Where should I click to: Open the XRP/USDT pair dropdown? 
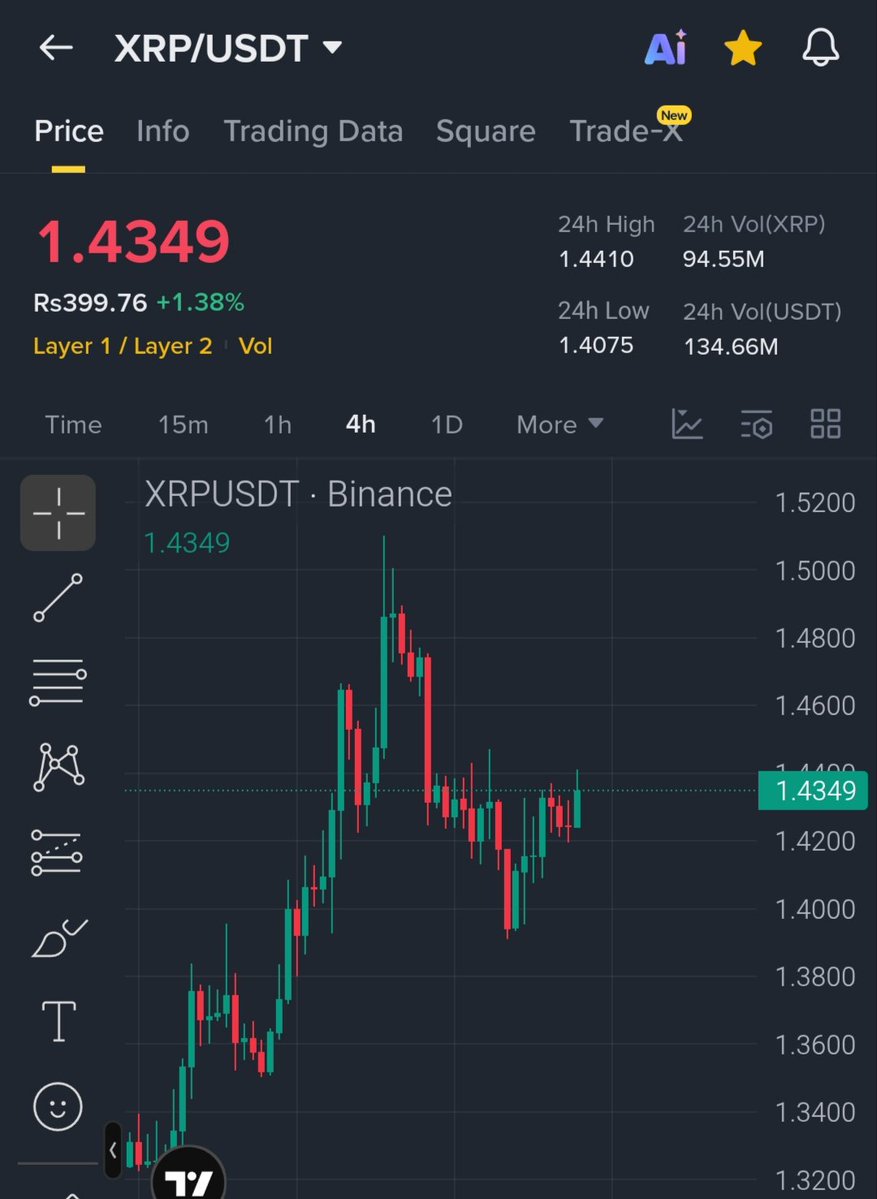228,48
